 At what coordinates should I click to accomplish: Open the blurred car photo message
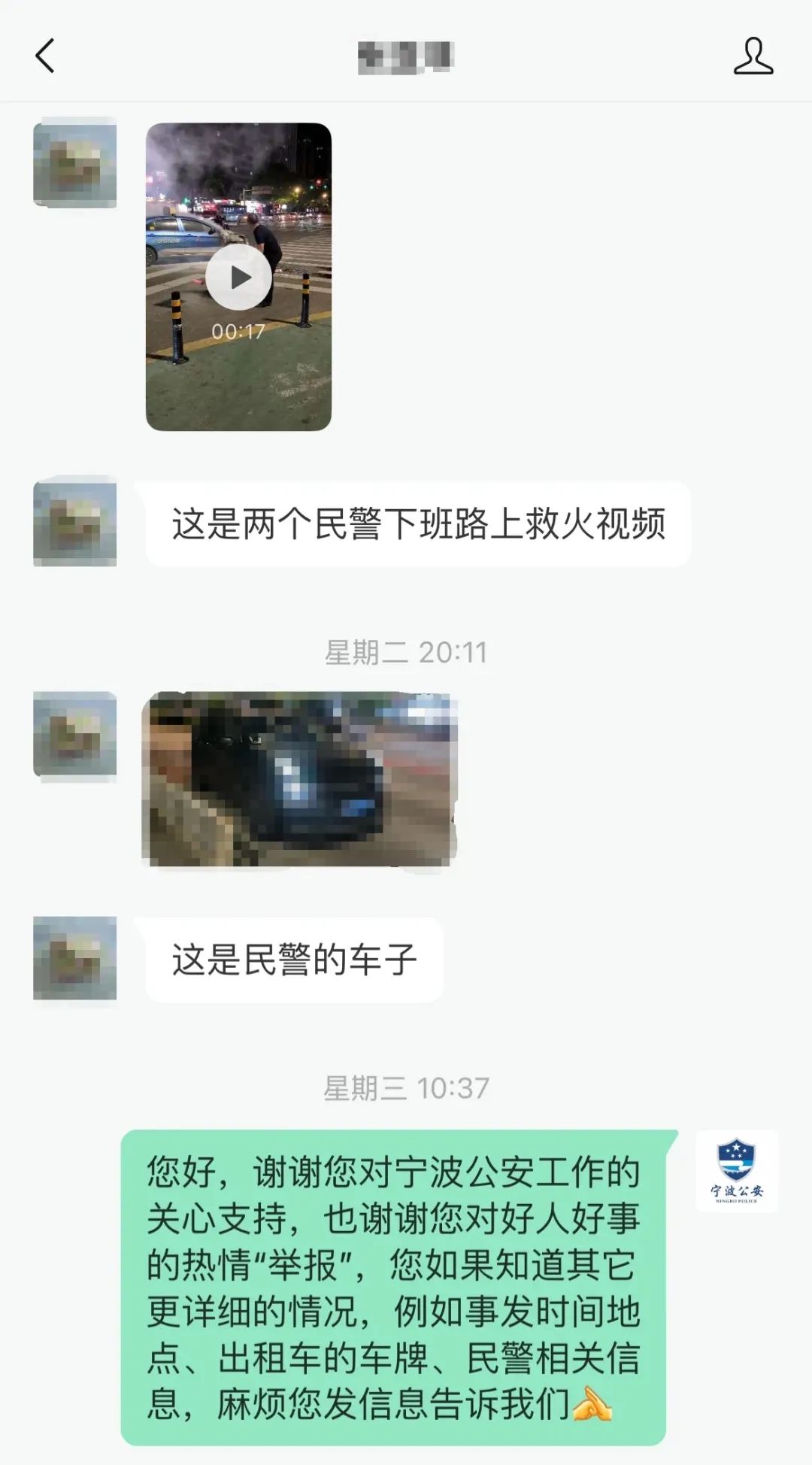[299, 779]
